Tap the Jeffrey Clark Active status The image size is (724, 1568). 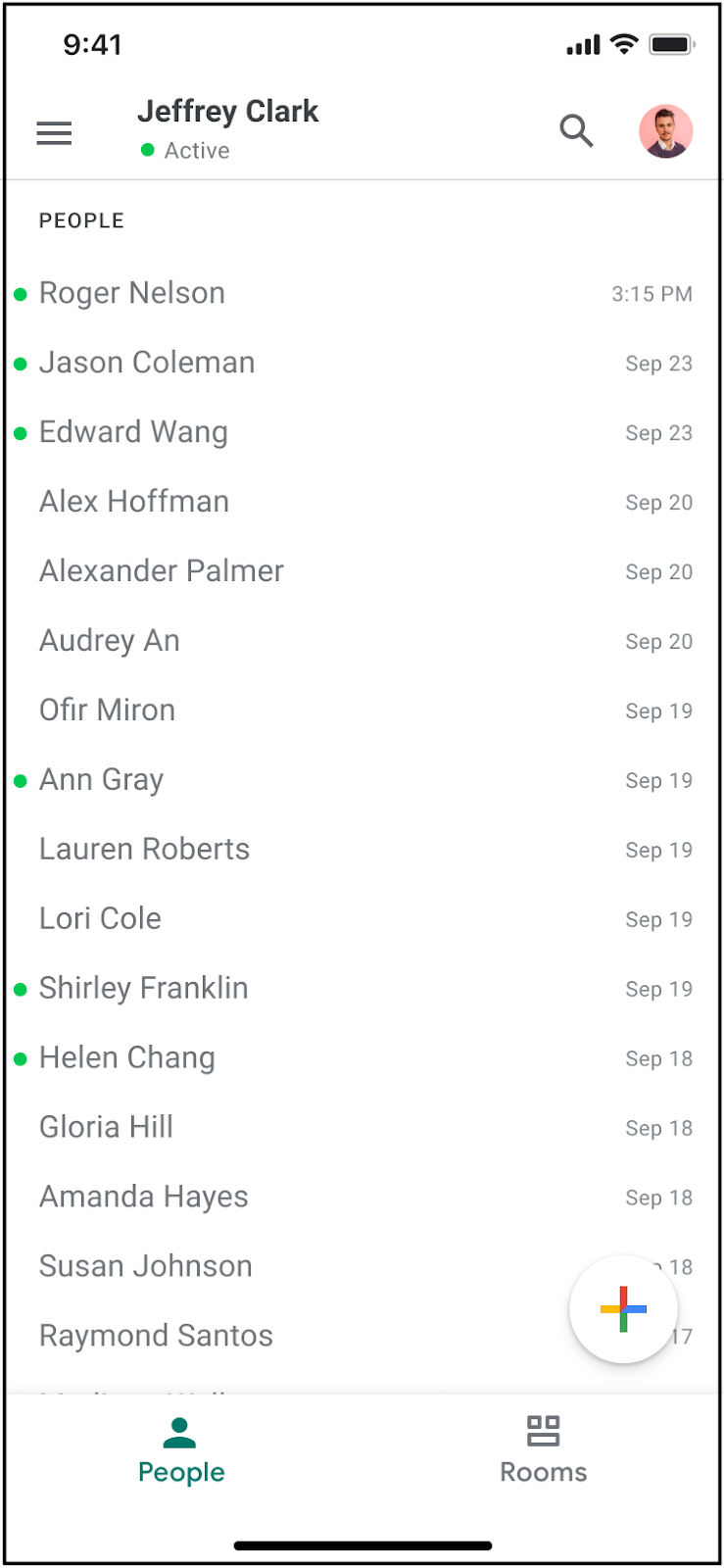coord(228,129)
